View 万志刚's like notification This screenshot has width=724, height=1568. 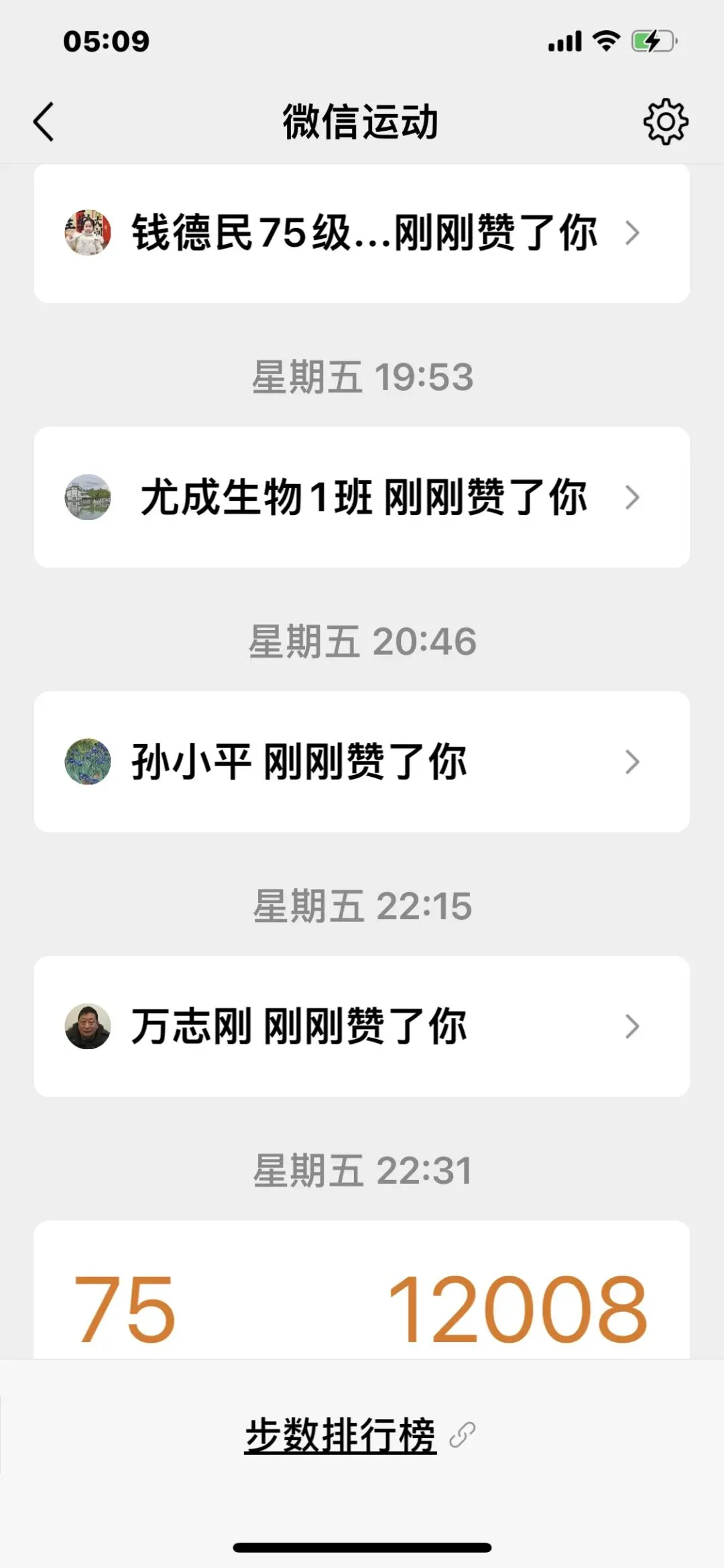pos(362,1026)
